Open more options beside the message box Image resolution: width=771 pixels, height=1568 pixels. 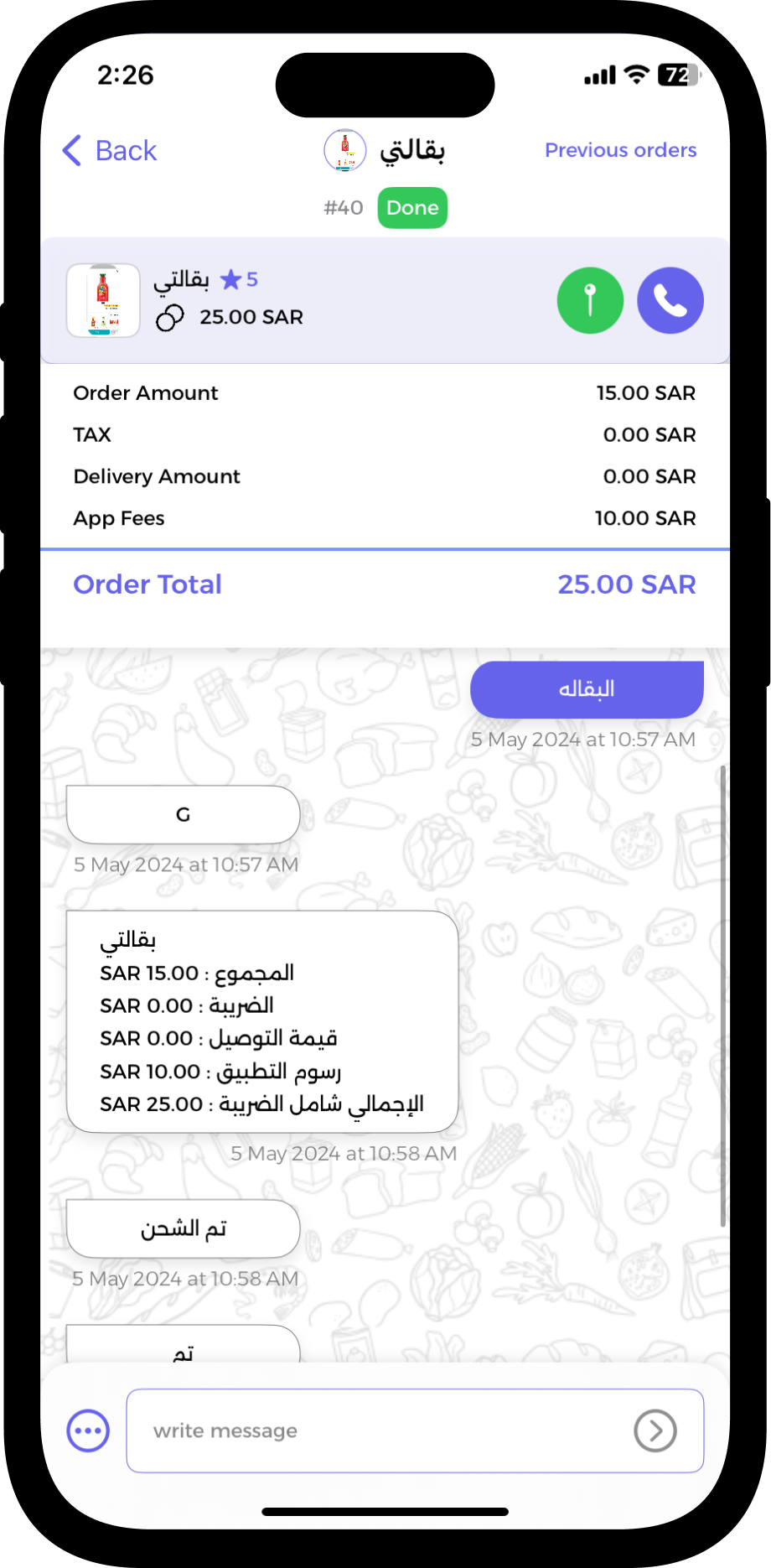88,1430
